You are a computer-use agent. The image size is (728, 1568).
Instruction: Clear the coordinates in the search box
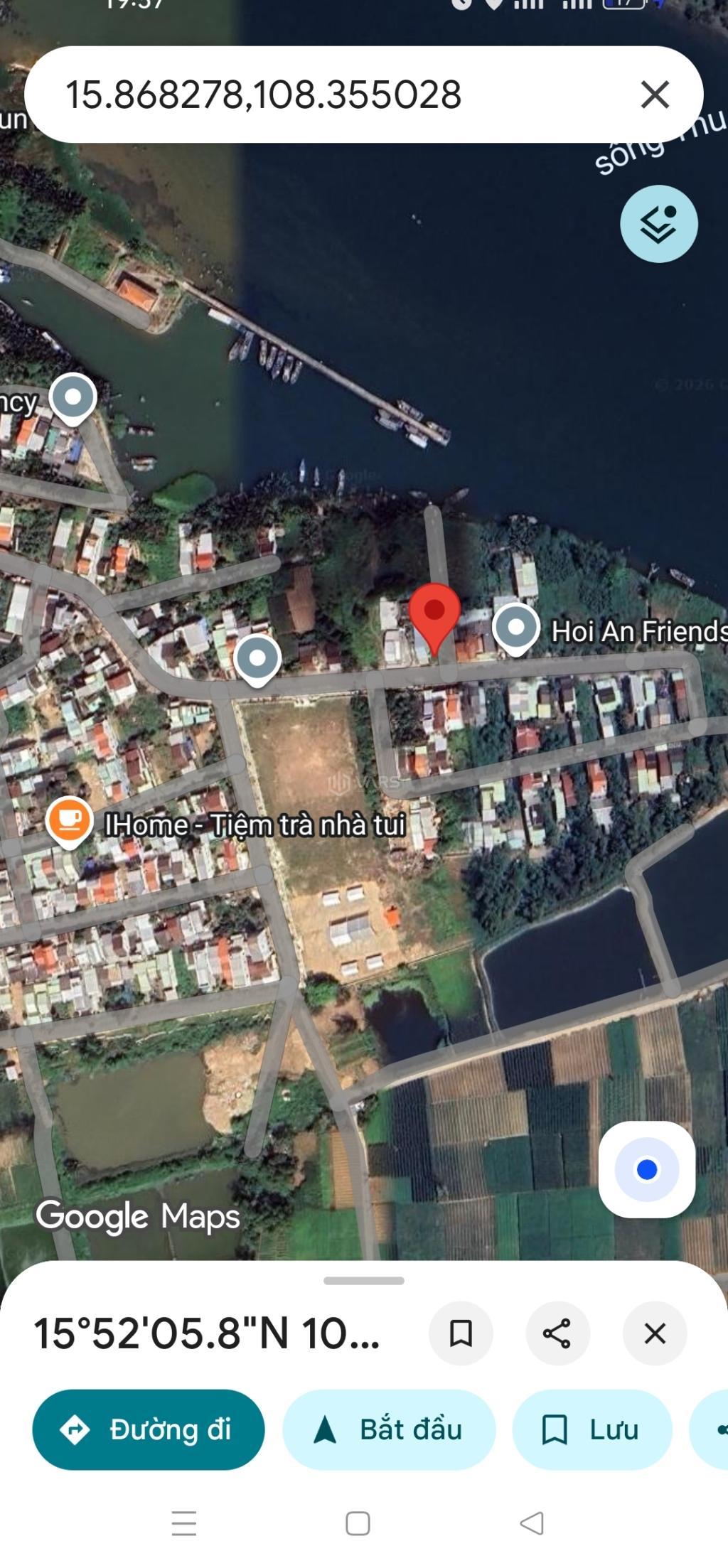(x=654, y=95)
